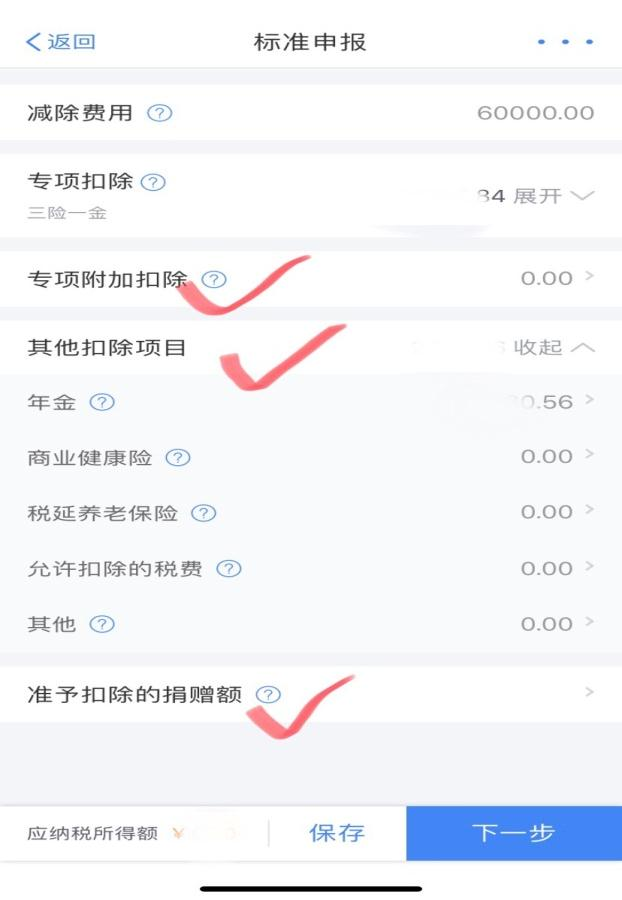622x900 pixels.
Task: Open the 其他 deduction row
Action: pos(311,624)
